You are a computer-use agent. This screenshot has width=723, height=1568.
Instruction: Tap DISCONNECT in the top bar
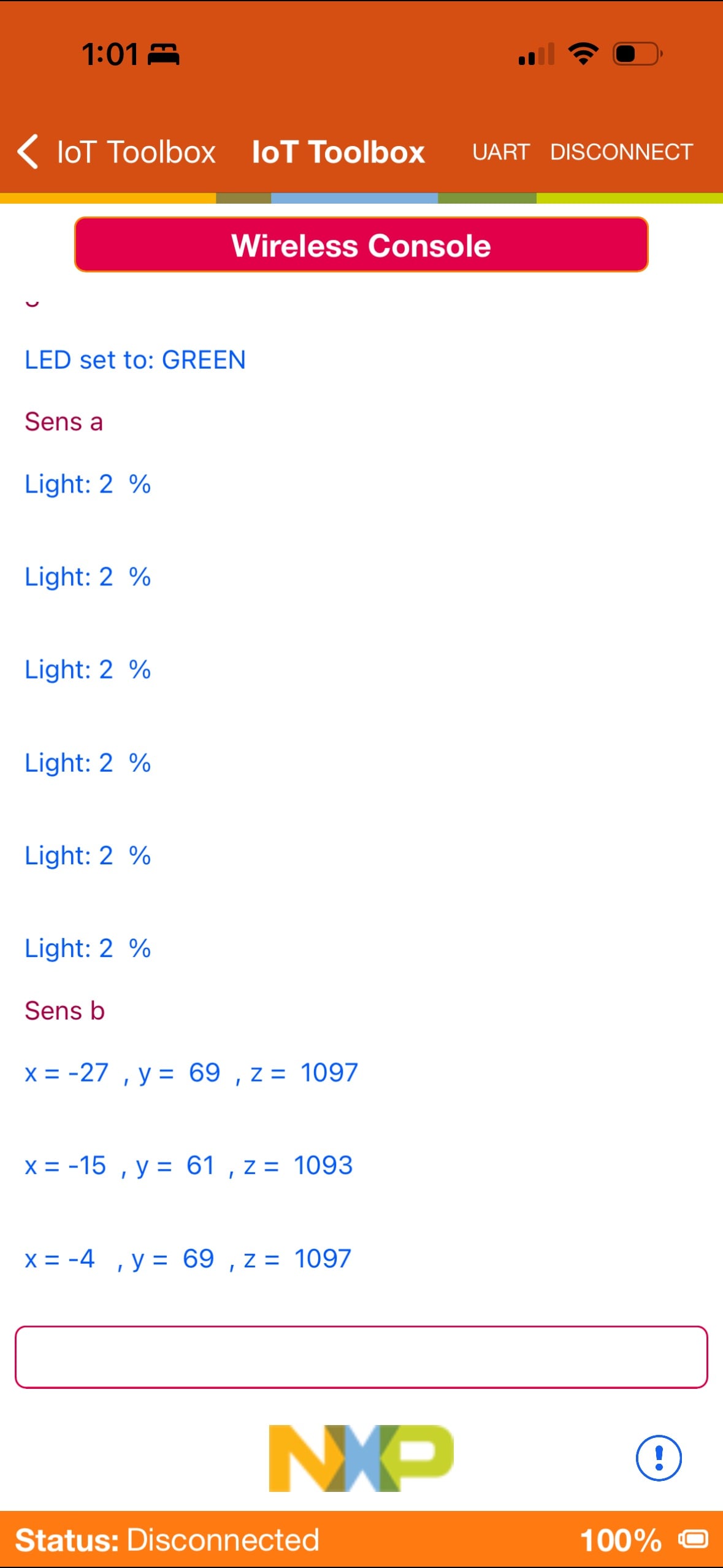[621, 152]
